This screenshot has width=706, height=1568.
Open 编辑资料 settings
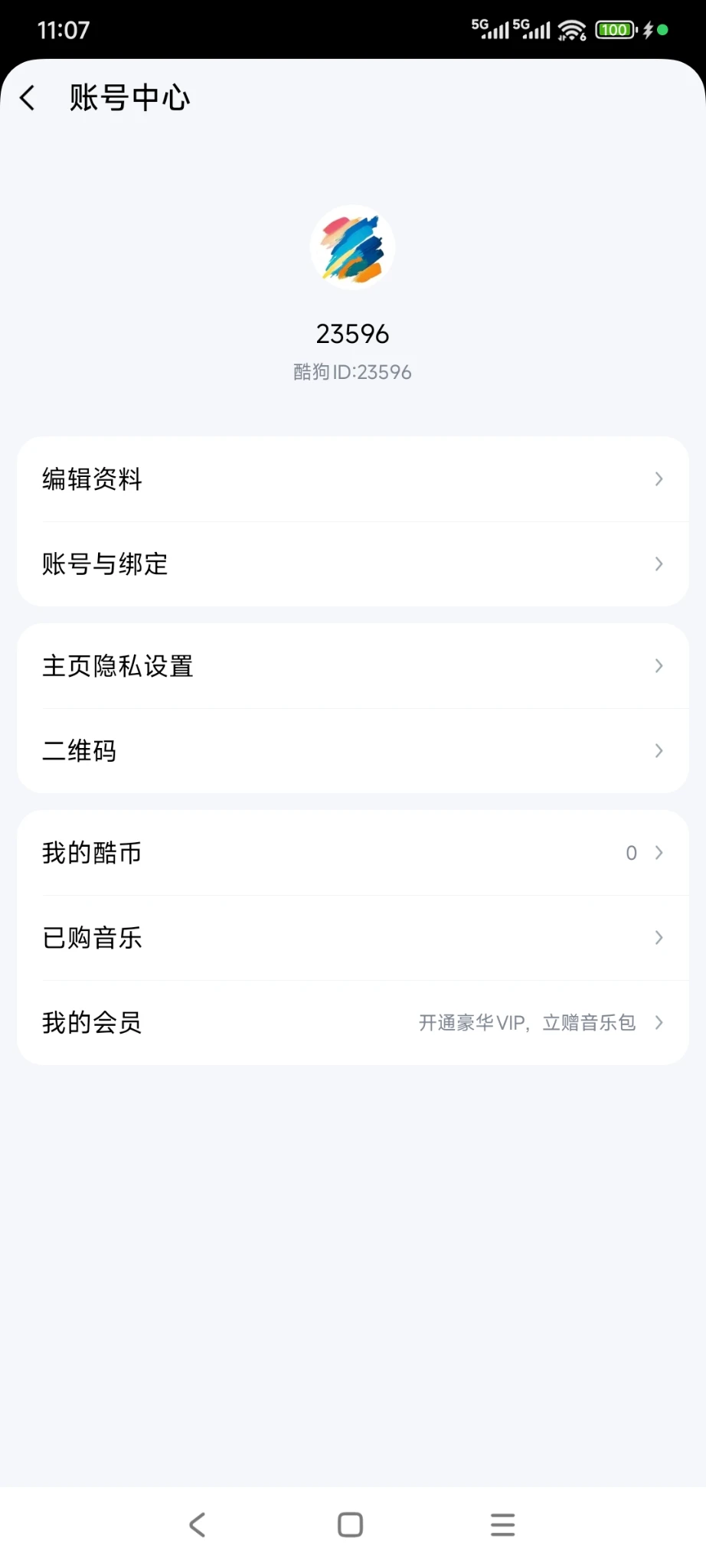click(352, 479)
